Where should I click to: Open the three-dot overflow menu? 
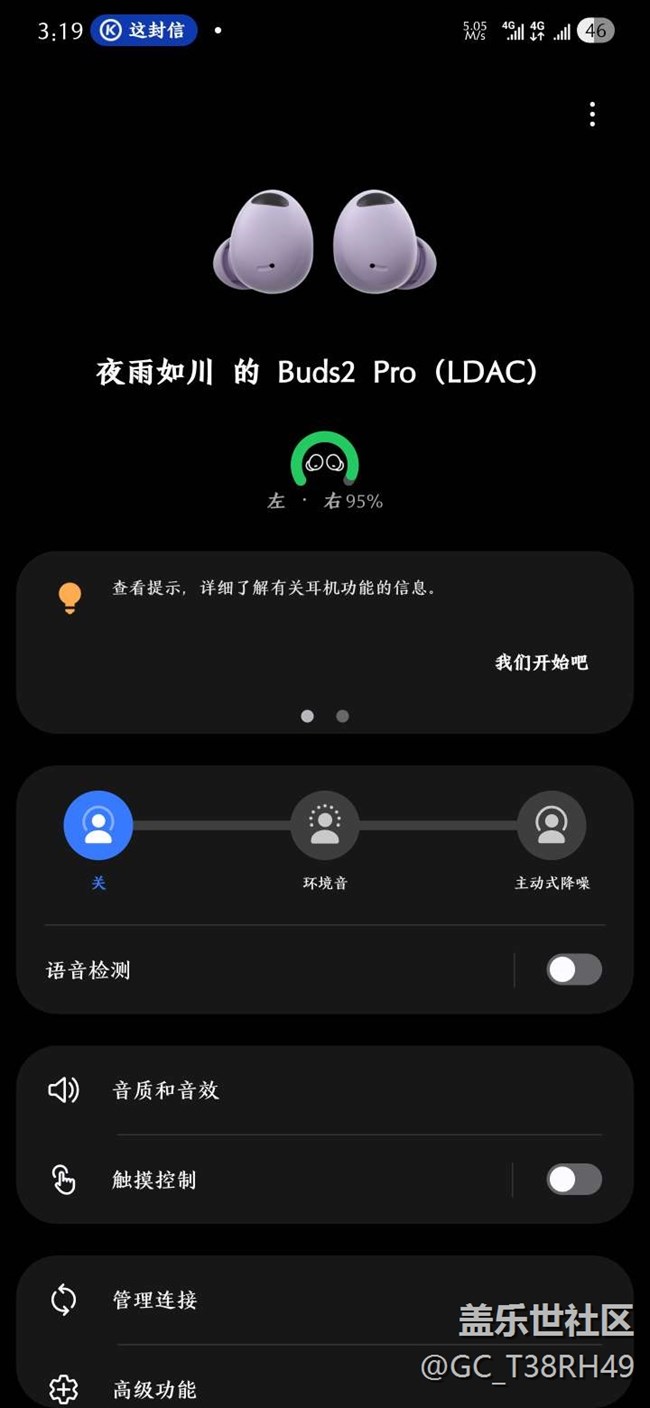click(592, 115)
